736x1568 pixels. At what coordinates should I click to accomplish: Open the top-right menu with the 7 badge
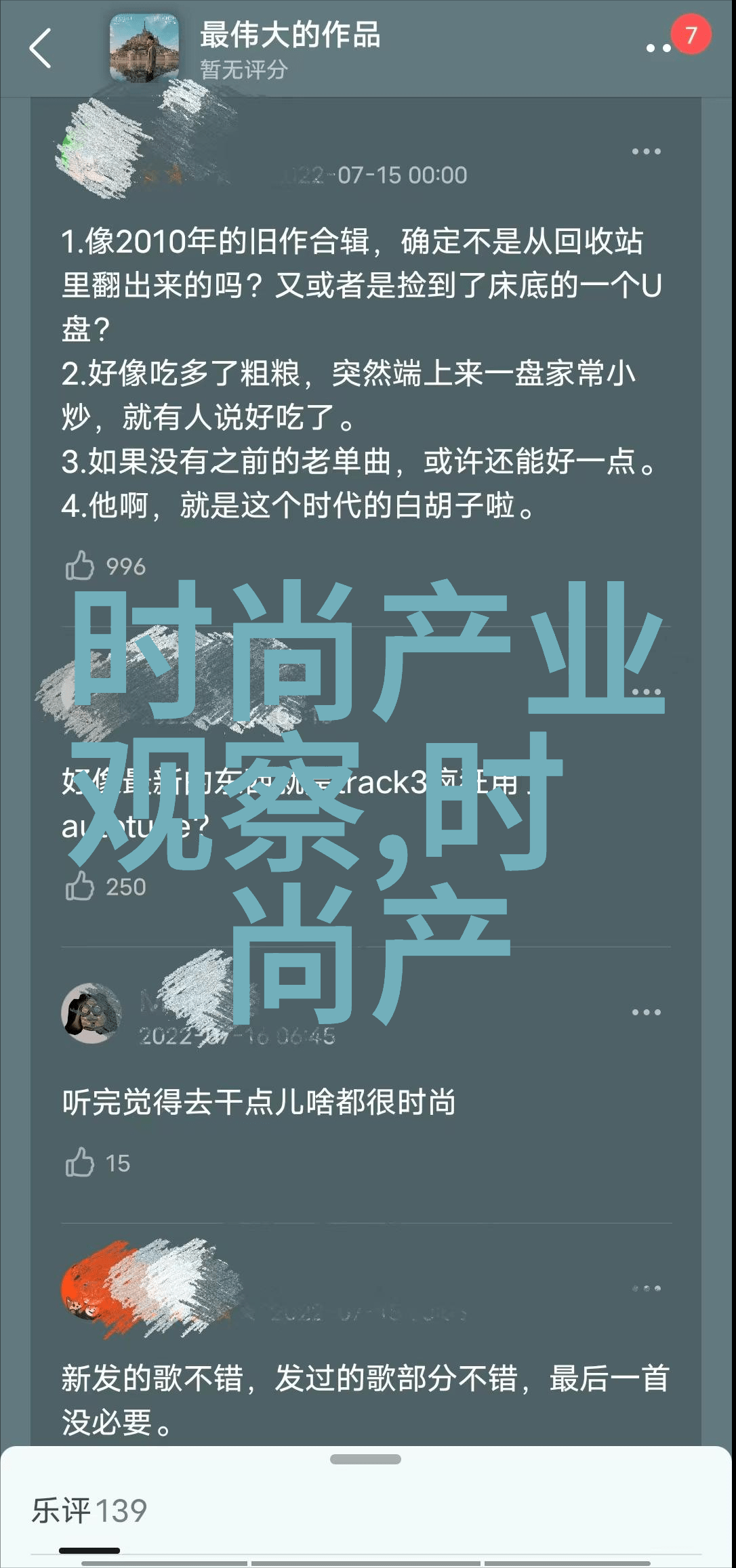click(x=659, y=47)
